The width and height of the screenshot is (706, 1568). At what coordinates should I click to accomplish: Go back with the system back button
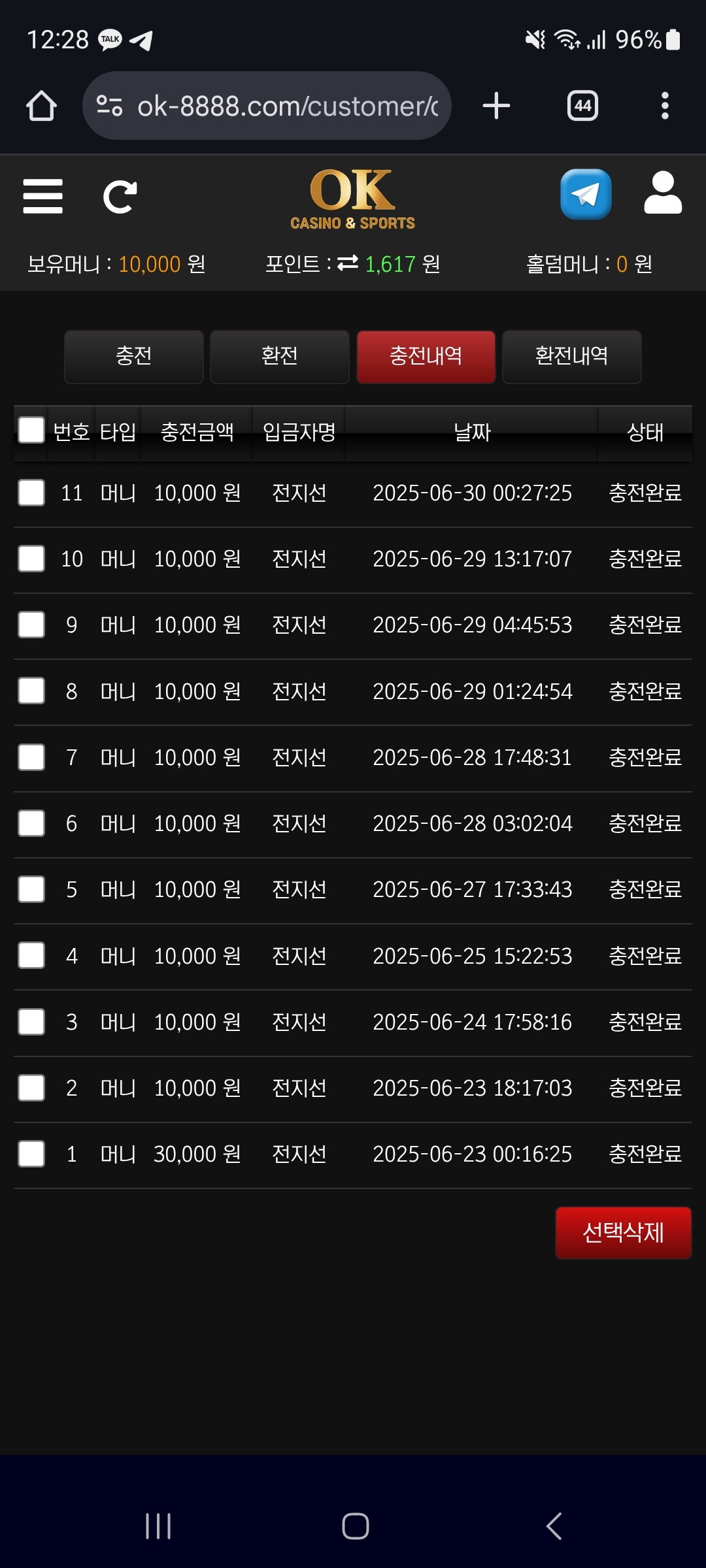(554, 1526)
